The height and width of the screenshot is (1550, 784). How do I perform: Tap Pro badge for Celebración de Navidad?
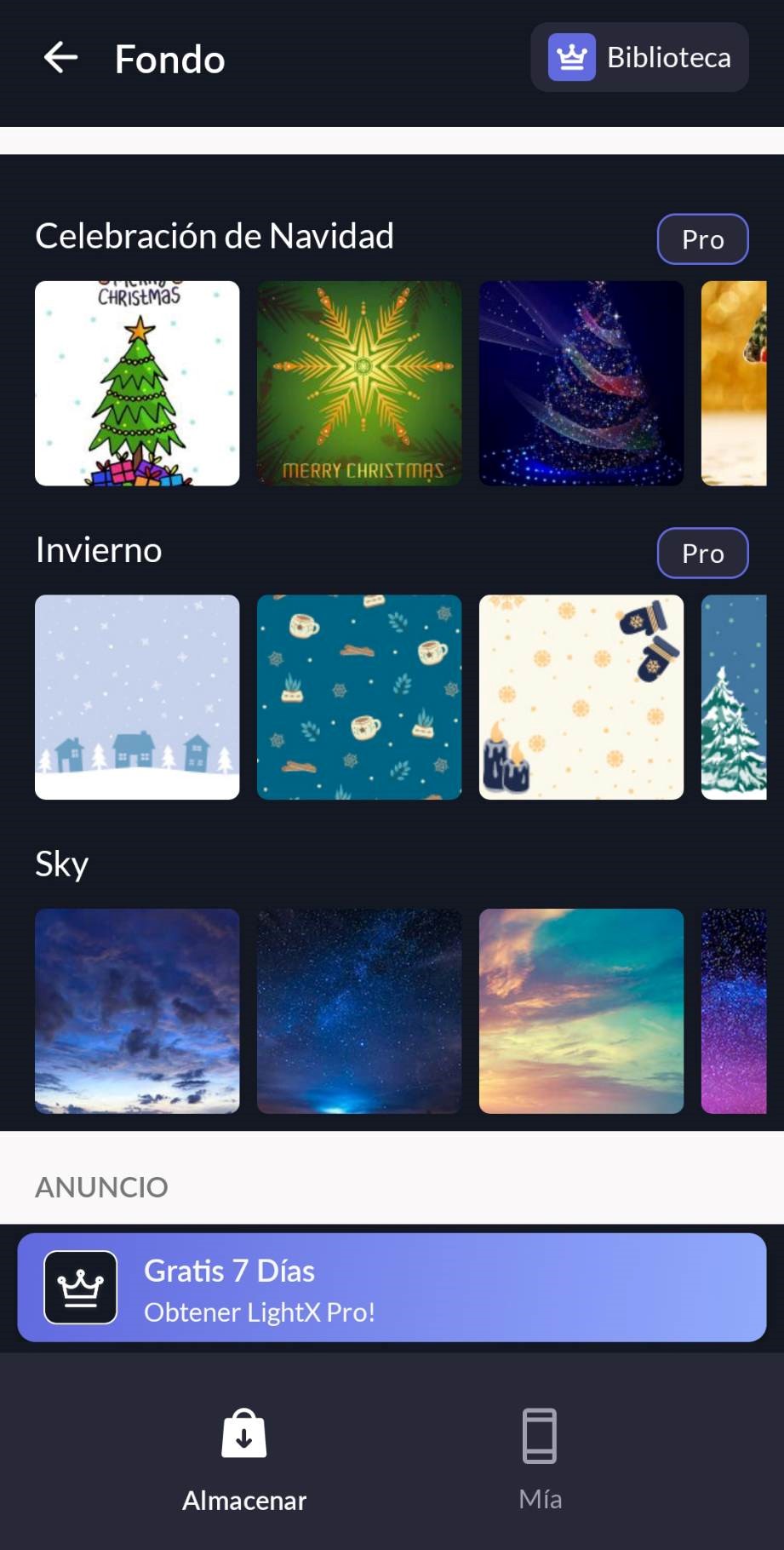coord(702,239)
